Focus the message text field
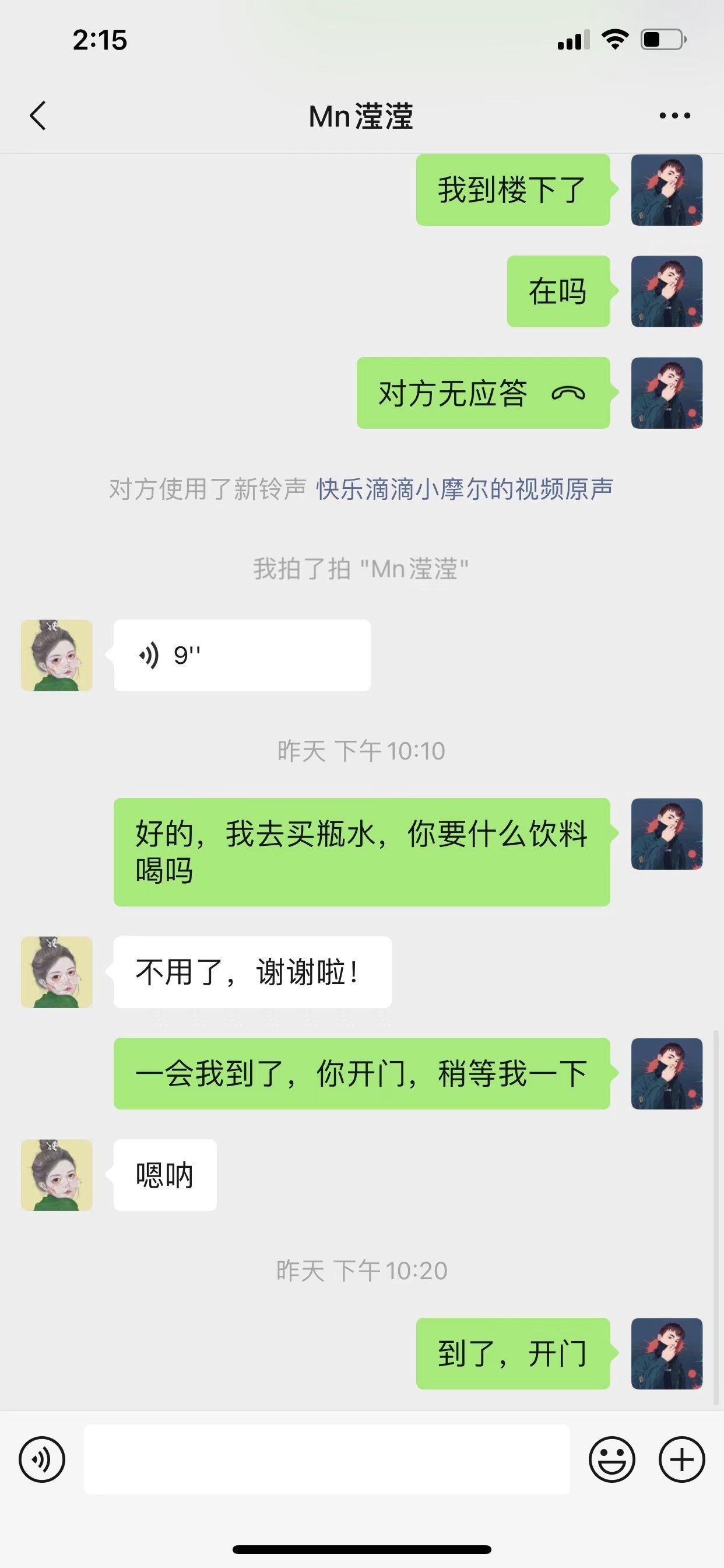The image size is (724, 1568). (x=326, y=1459)
